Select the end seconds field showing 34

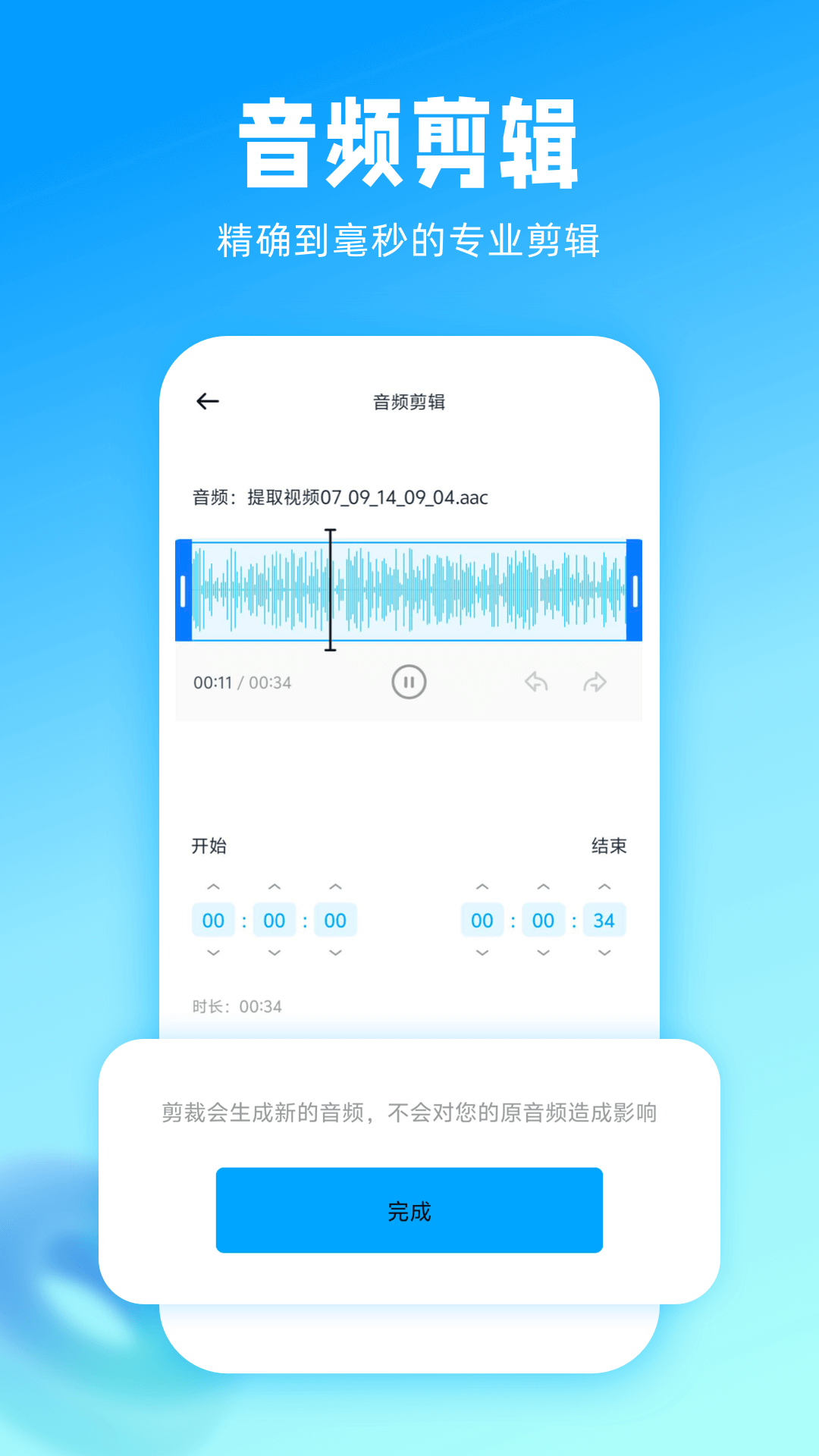coord(604,920)
